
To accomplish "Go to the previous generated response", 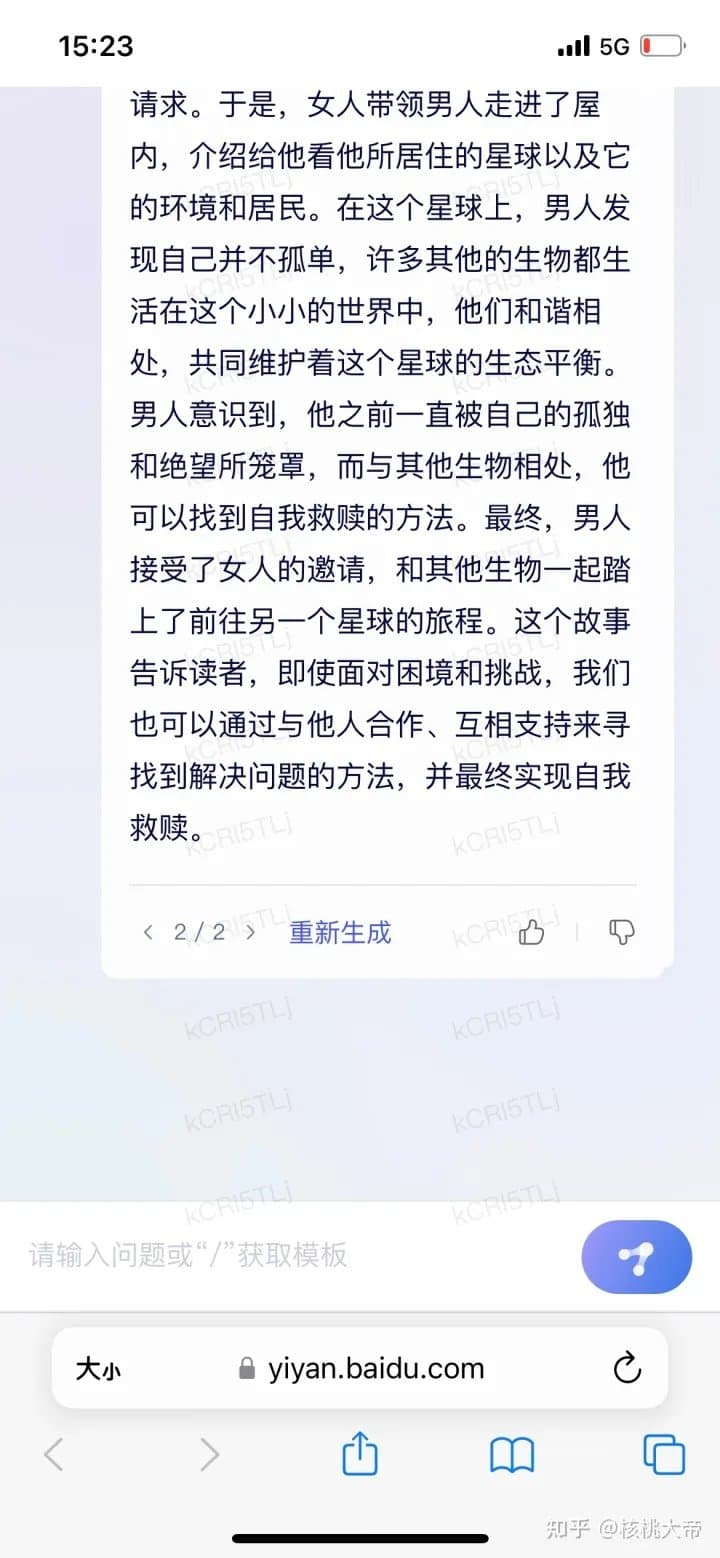I will [148, 932].
